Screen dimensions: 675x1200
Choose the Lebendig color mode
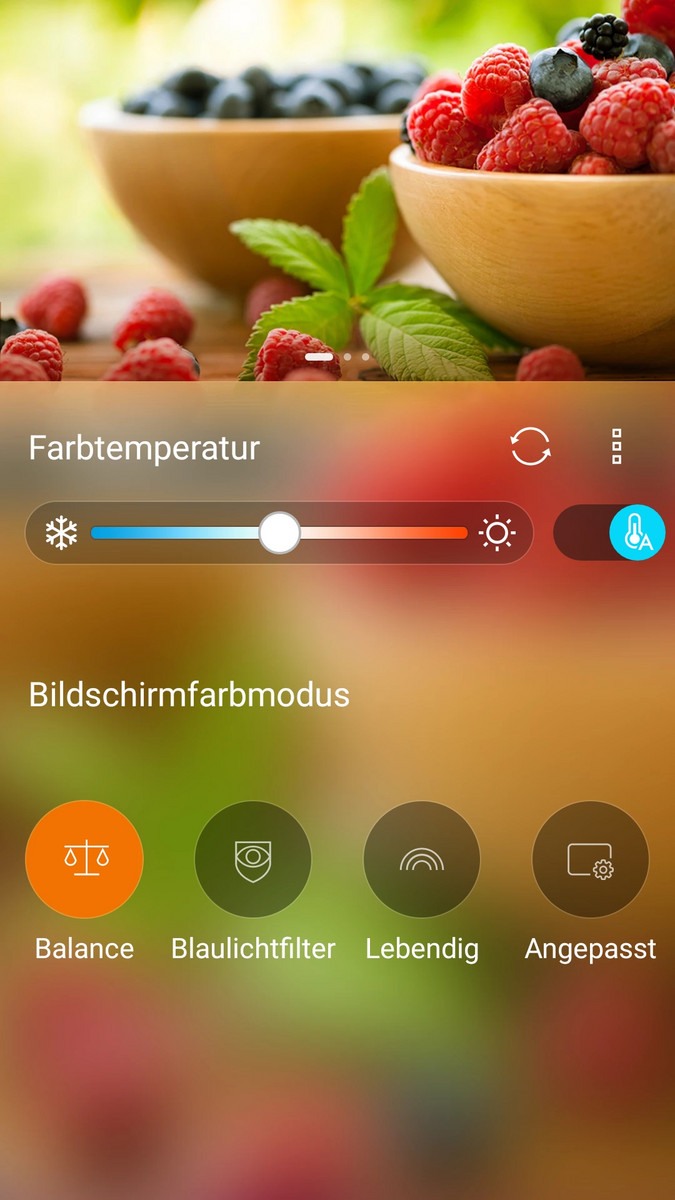click(x=422, y=859)
